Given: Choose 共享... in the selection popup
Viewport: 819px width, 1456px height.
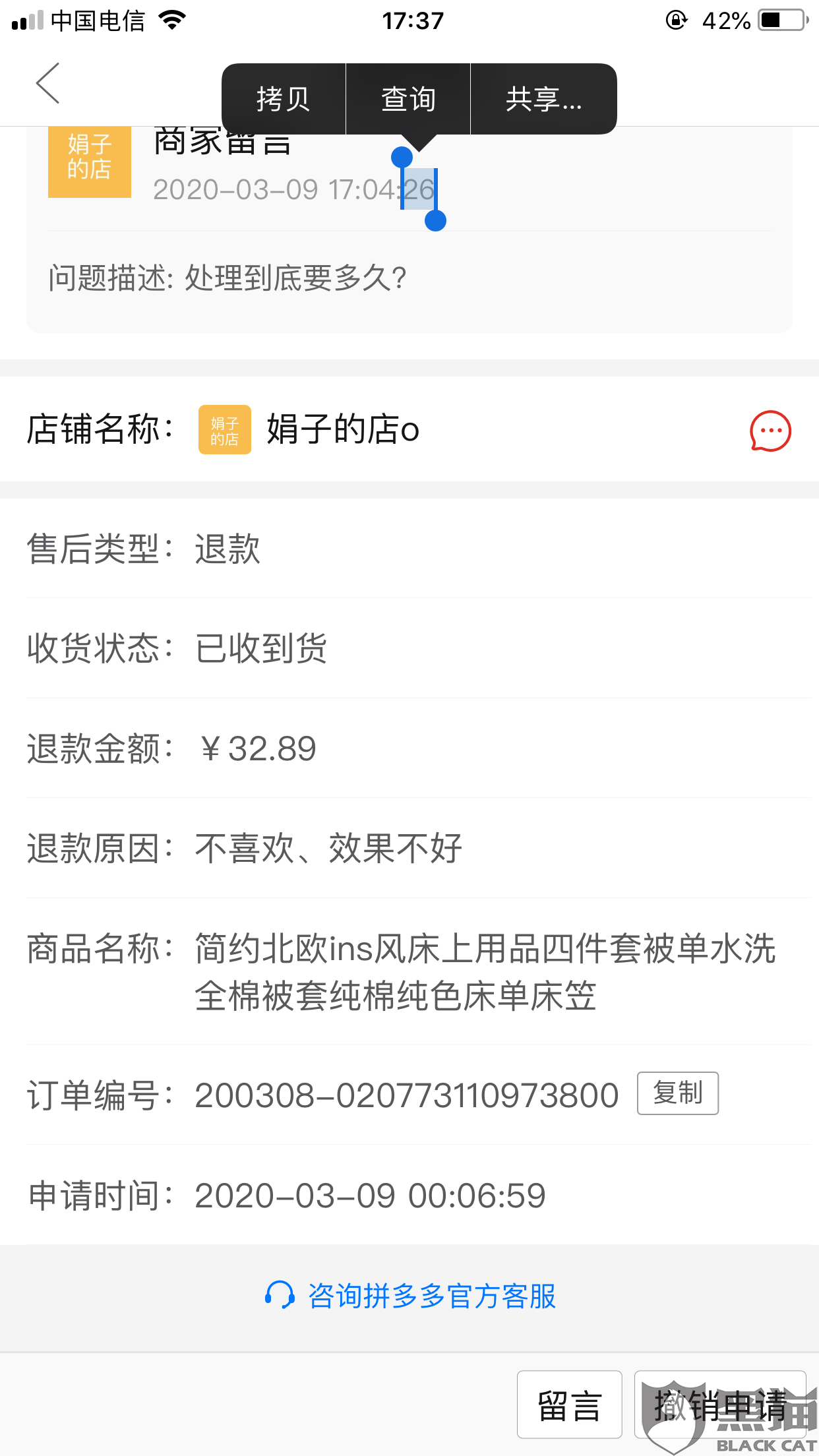Looking at the screenshot, I should point(543,99).
